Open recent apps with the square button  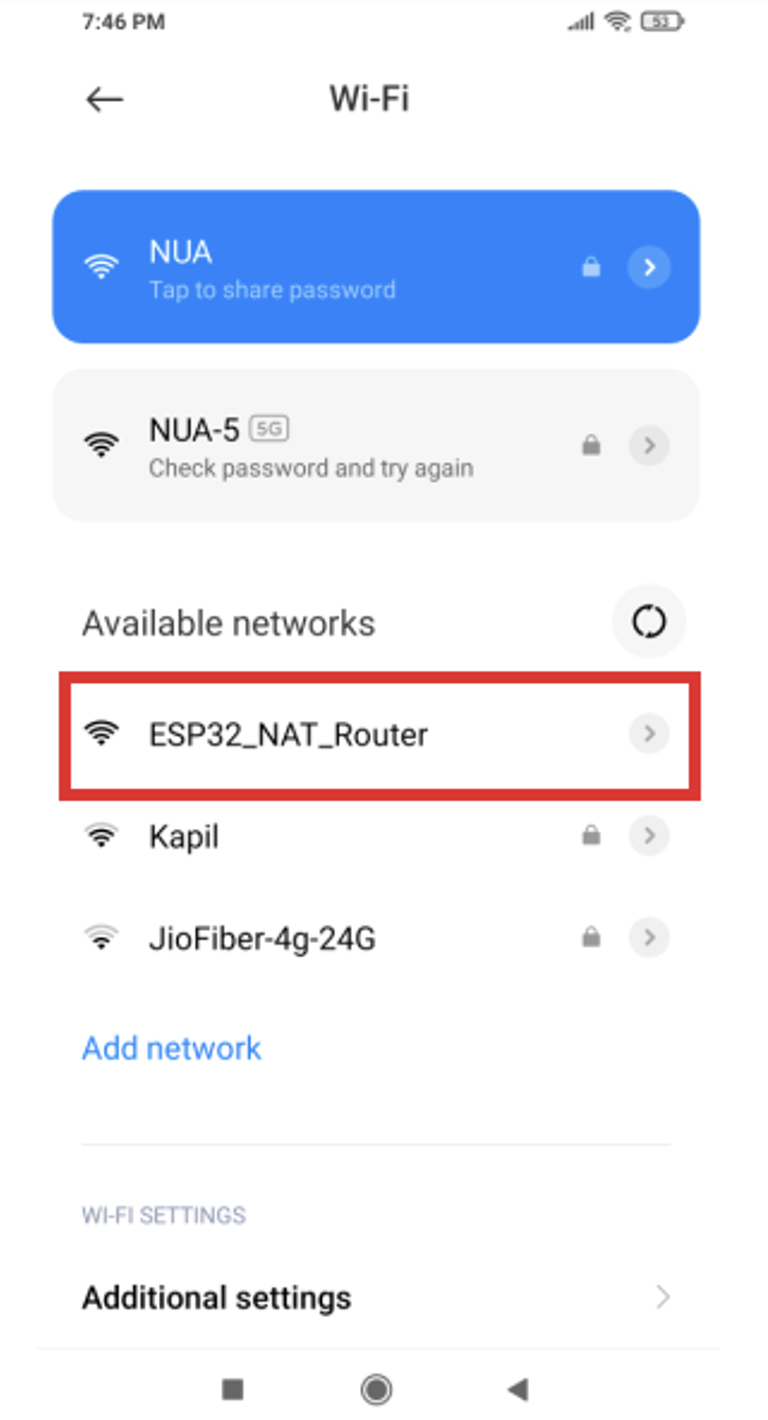[232, 1389]
